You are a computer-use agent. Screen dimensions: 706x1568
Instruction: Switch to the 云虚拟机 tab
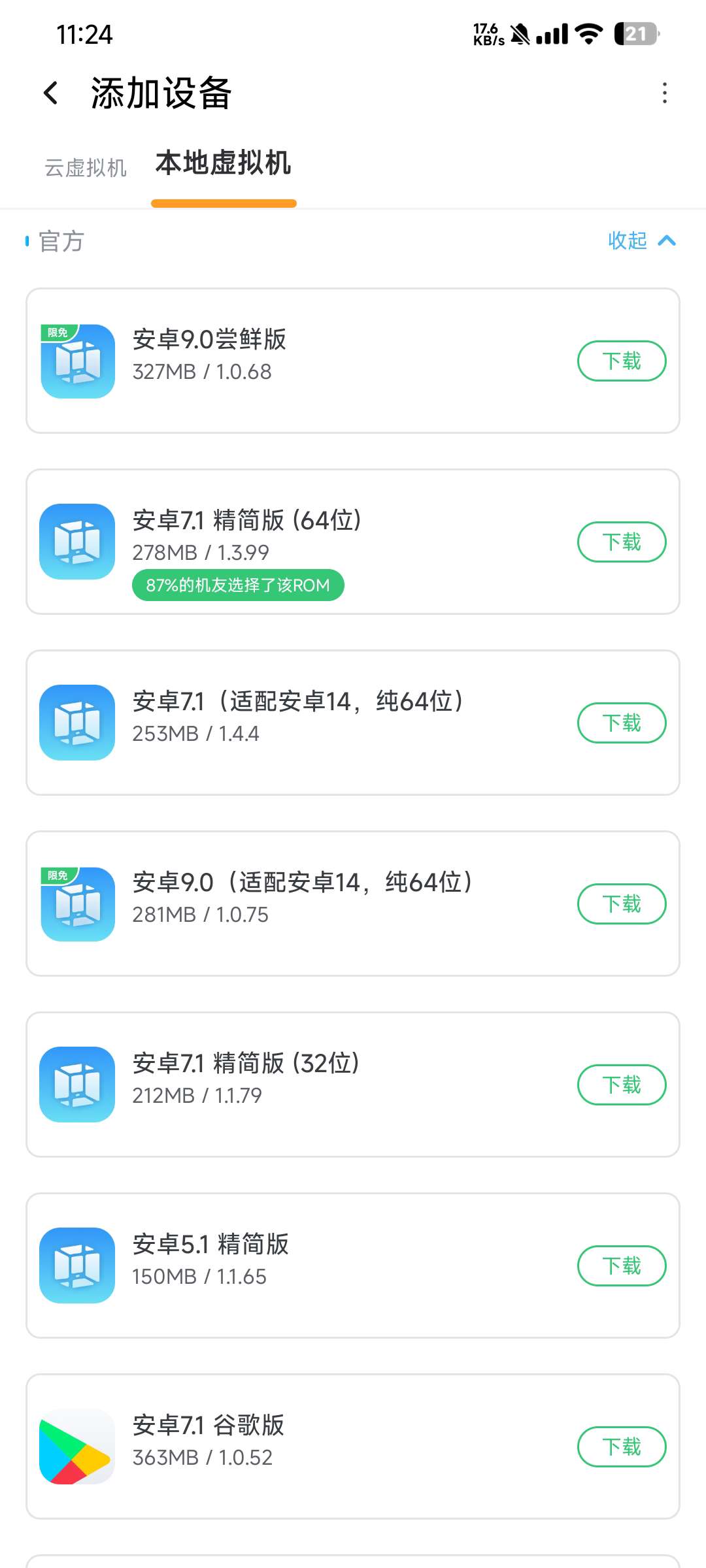coord(86,168)
